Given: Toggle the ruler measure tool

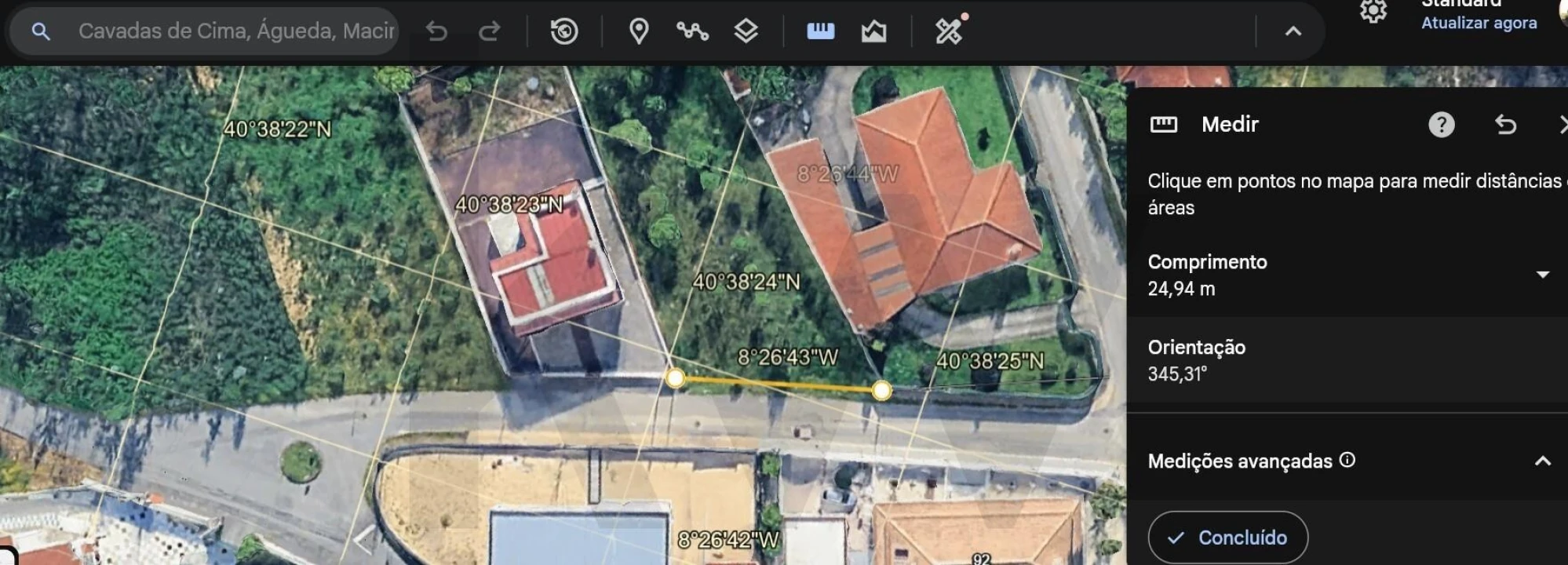Looking at the screenshot, I should (820, 31).
